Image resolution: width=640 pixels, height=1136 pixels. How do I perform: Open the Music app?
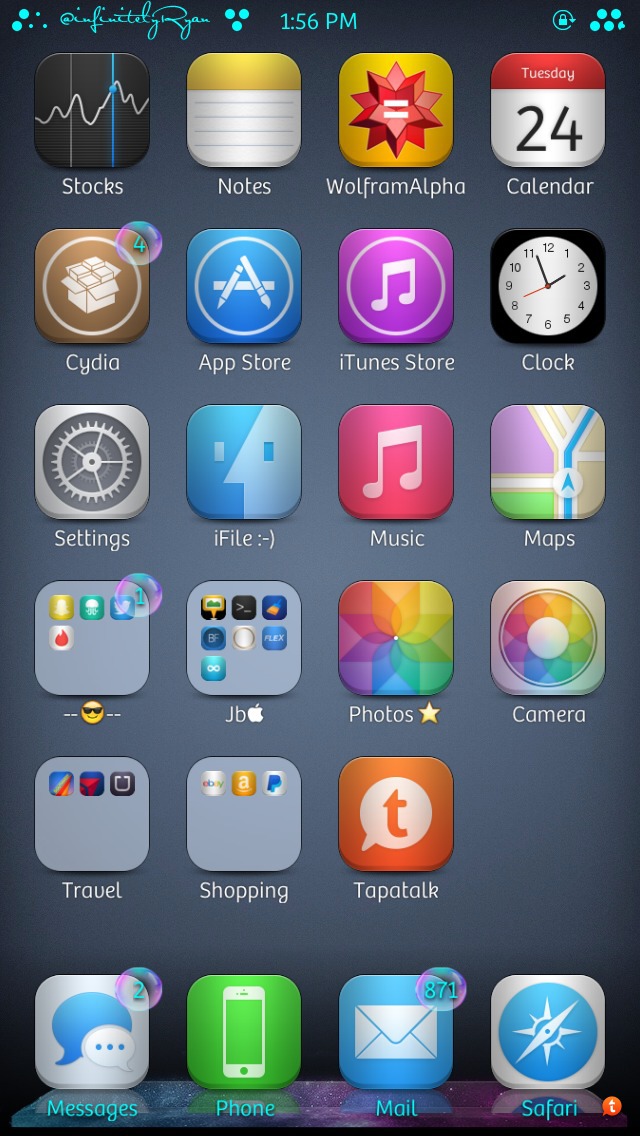pyautogui.click(x=396, y=462)
